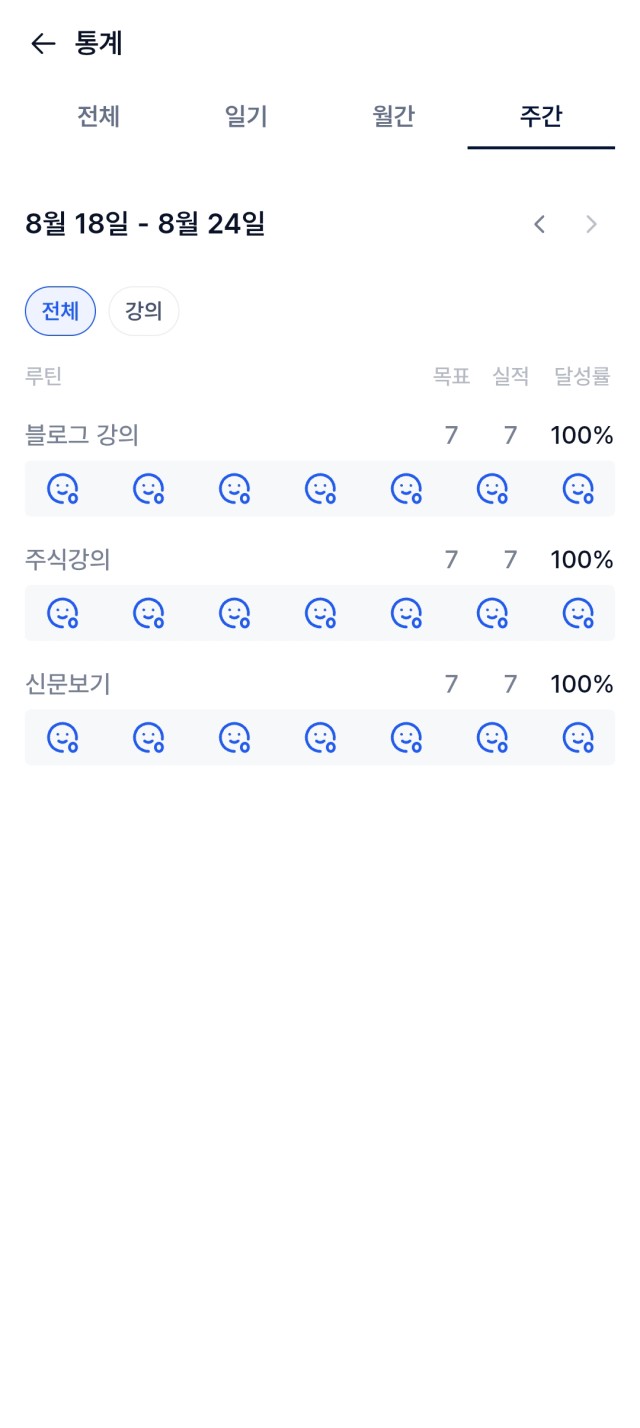Select the 주간 tab
The image size is (640, 1428).
541,116
